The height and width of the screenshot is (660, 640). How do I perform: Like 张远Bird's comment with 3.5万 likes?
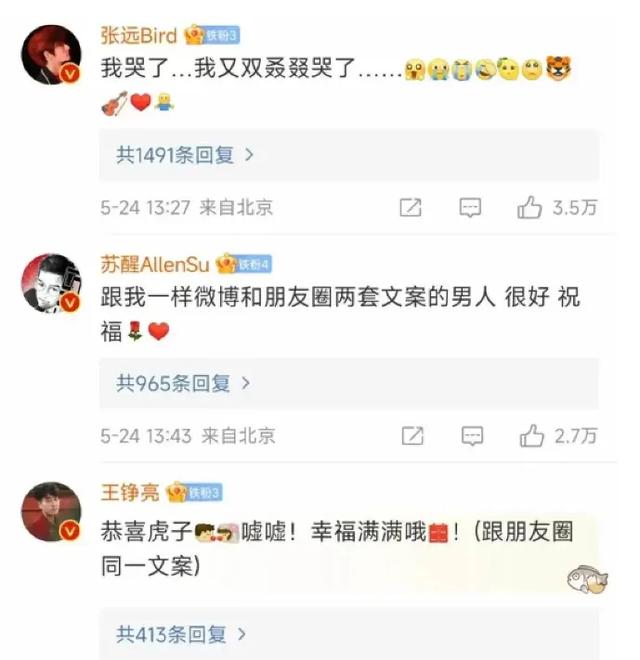pos(530,208)
